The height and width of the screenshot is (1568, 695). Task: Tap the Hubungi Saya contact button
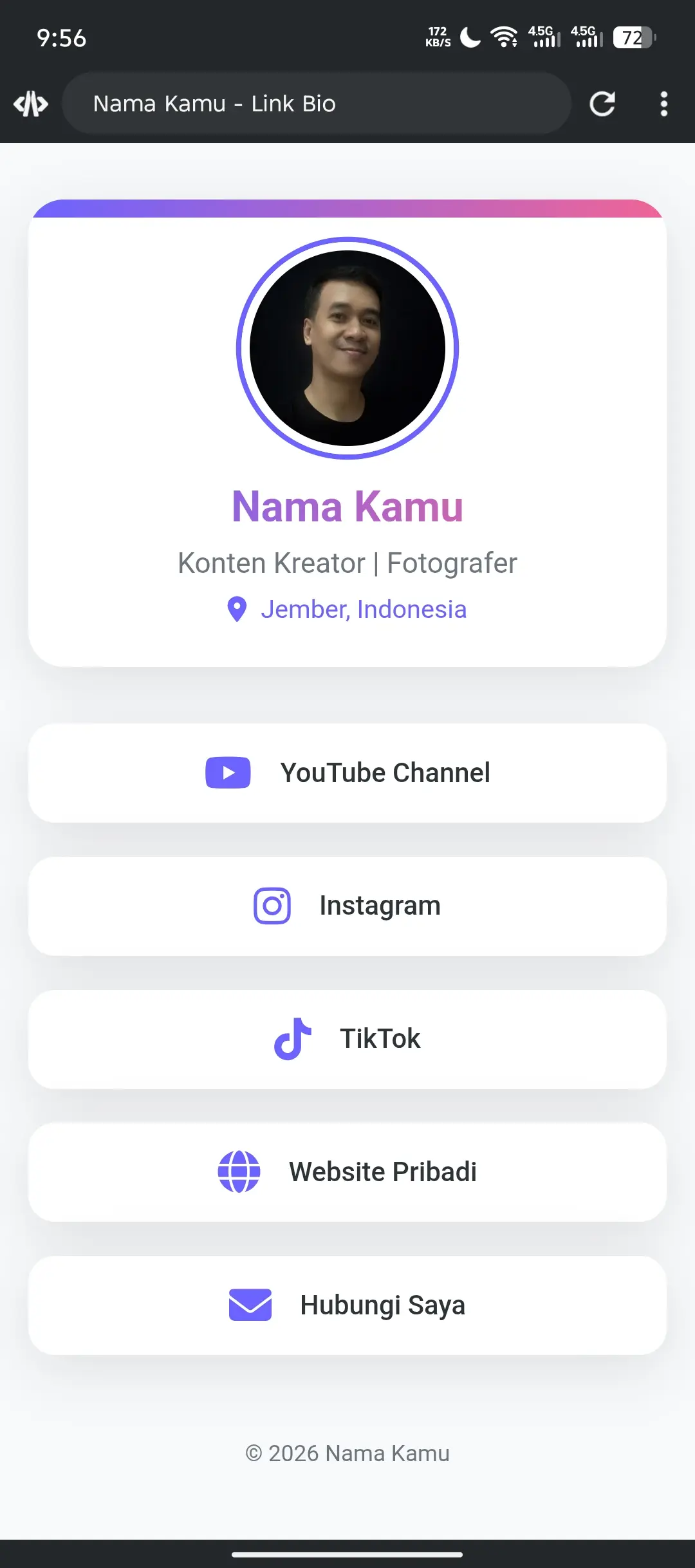[x=347, y=1305]
